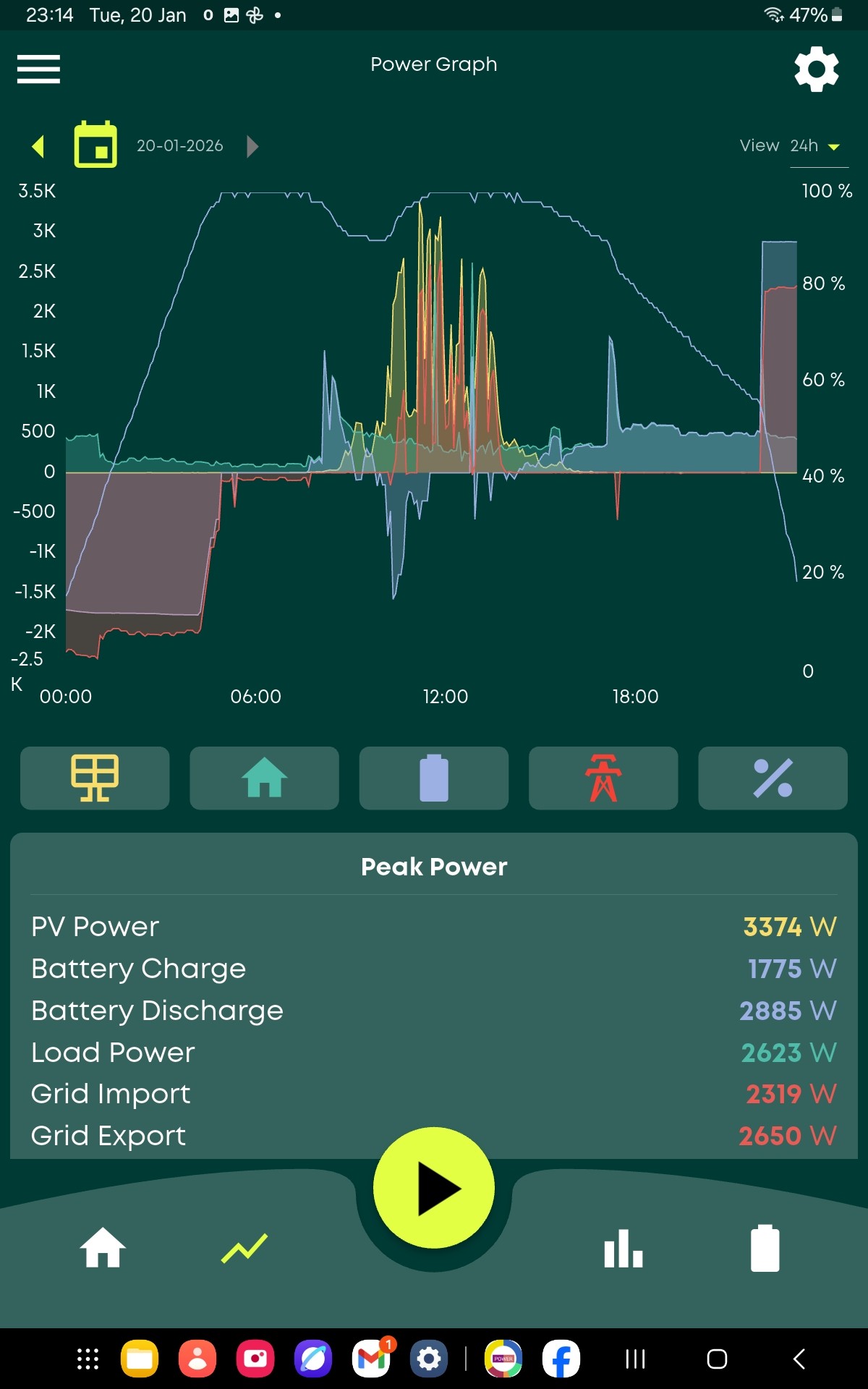
Task: Go to the next day
Action: 252,146
